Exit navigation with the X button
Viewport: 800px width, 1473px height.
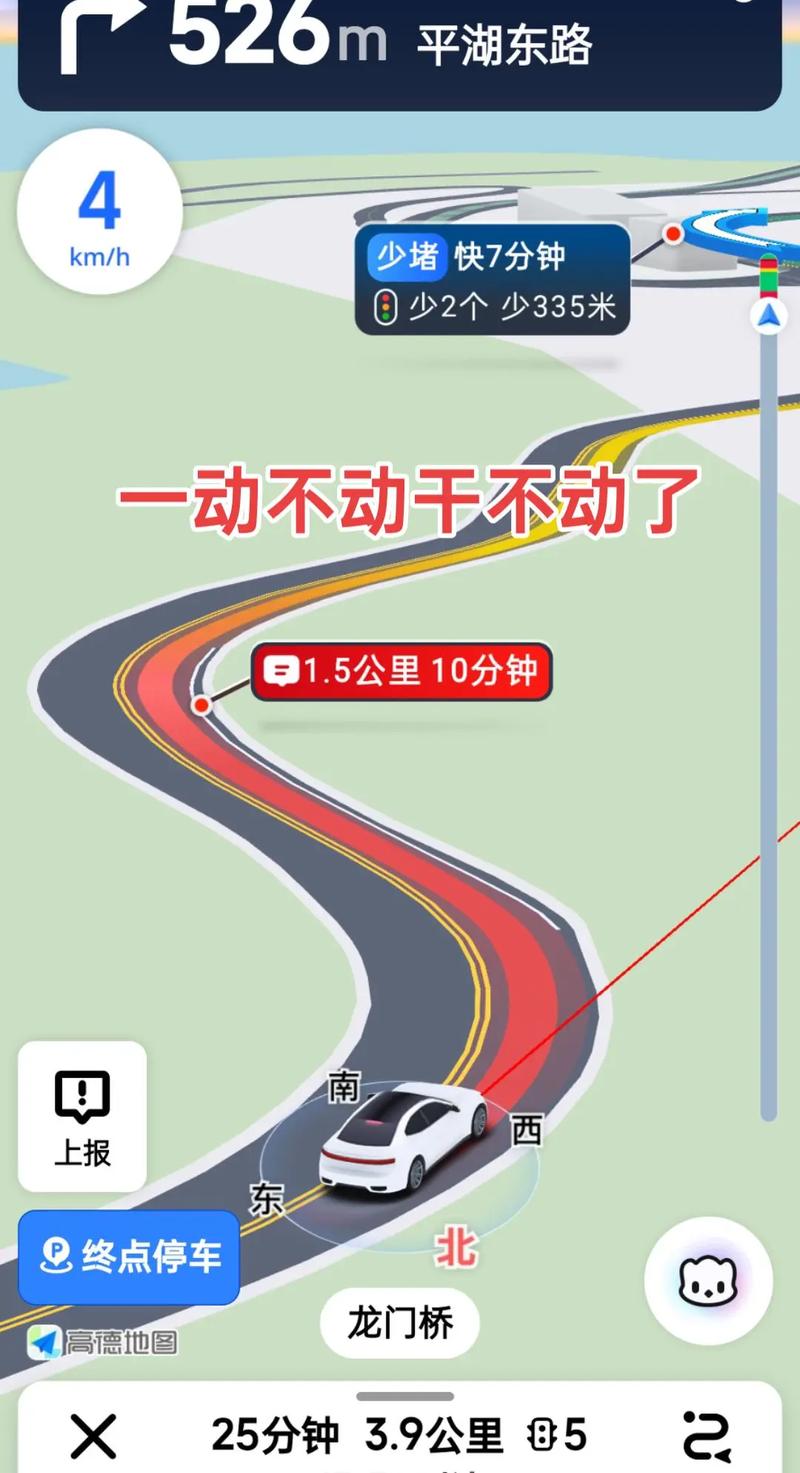[93, 1437]
